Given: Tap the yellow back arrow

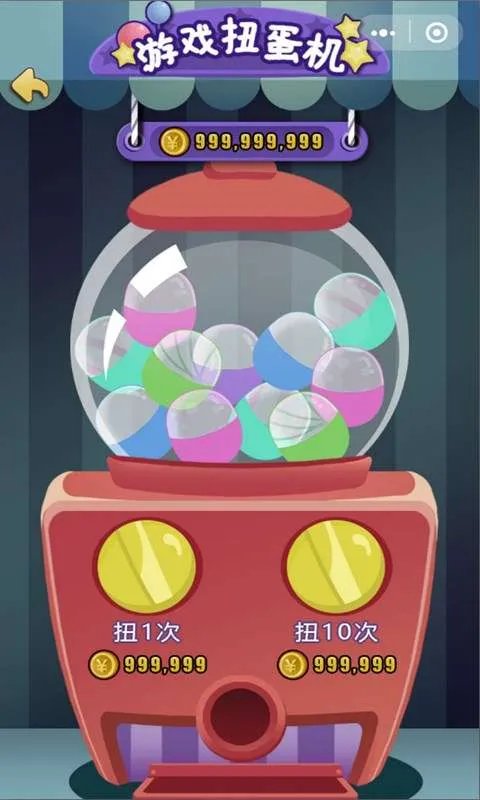Looking at the screenshot, I should click(30, 85).
